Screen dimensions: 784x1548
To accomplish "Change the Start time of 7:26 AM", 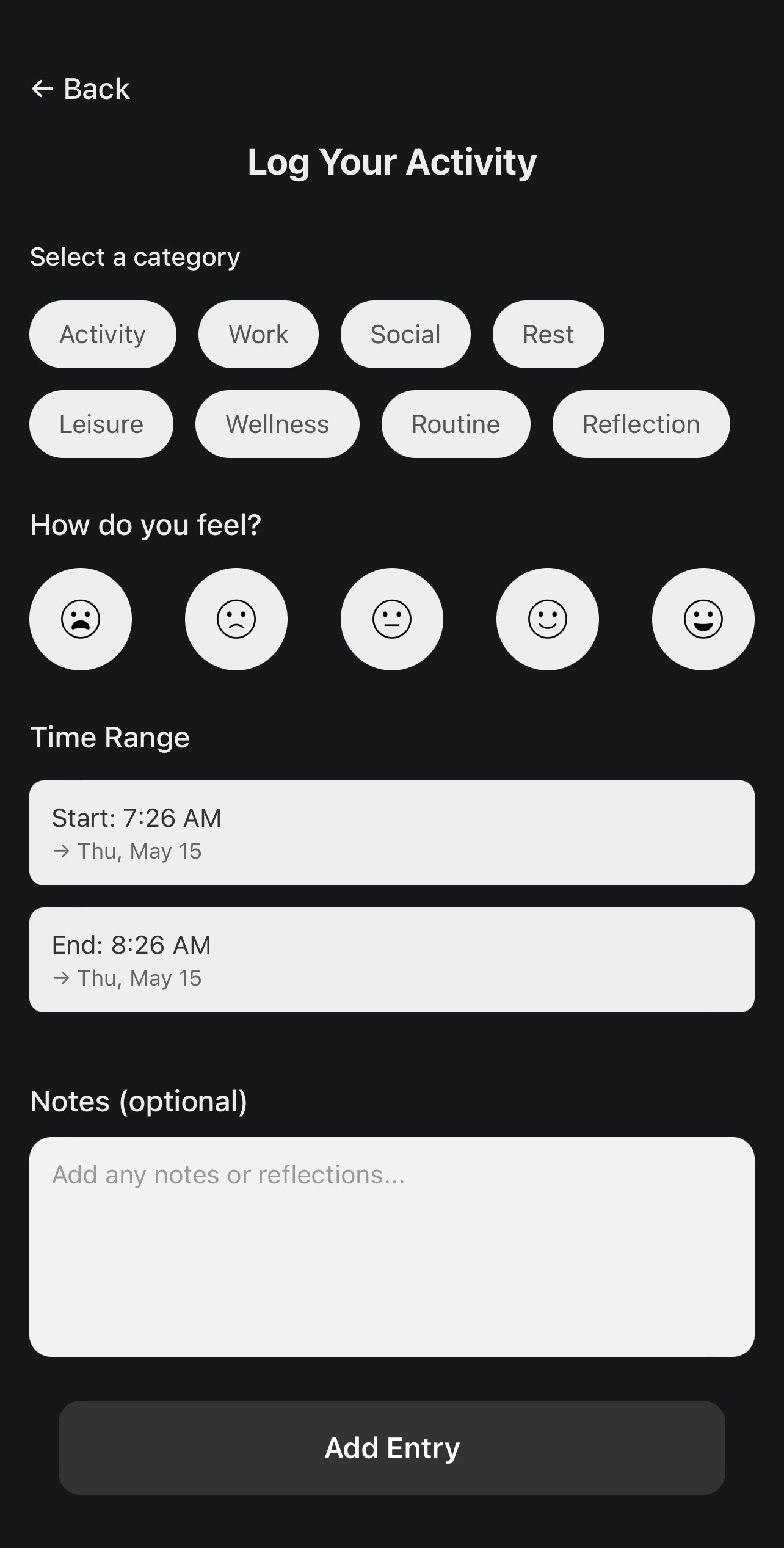I will point(392,833).
